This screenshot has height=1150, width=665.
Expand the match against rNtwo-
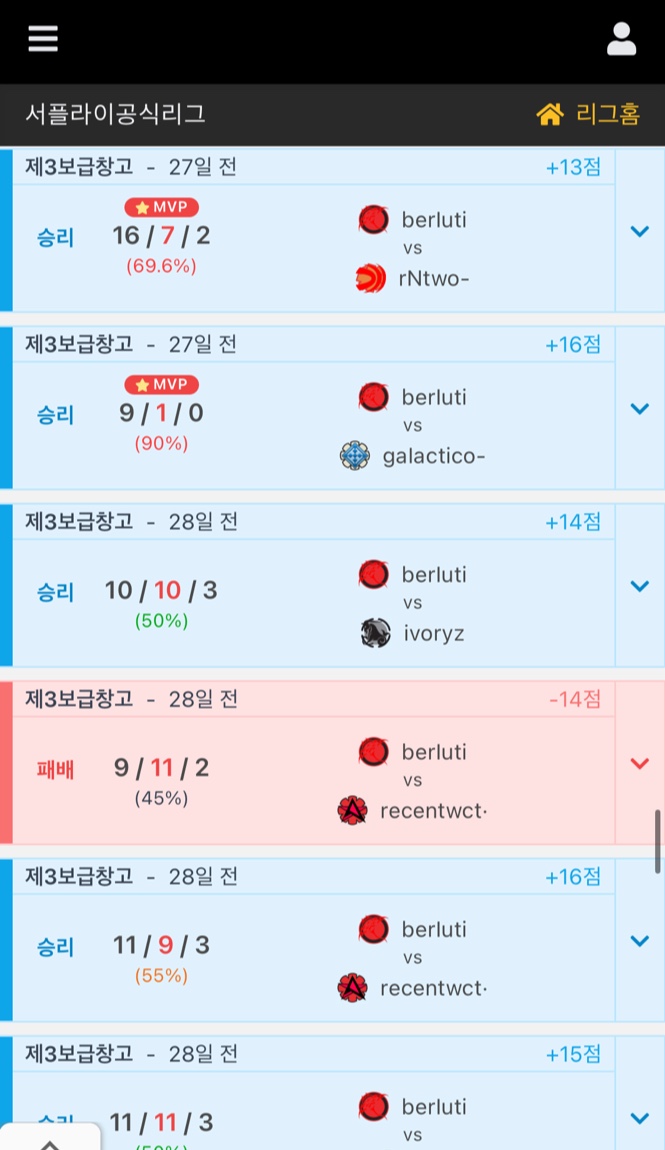(640, 231)
